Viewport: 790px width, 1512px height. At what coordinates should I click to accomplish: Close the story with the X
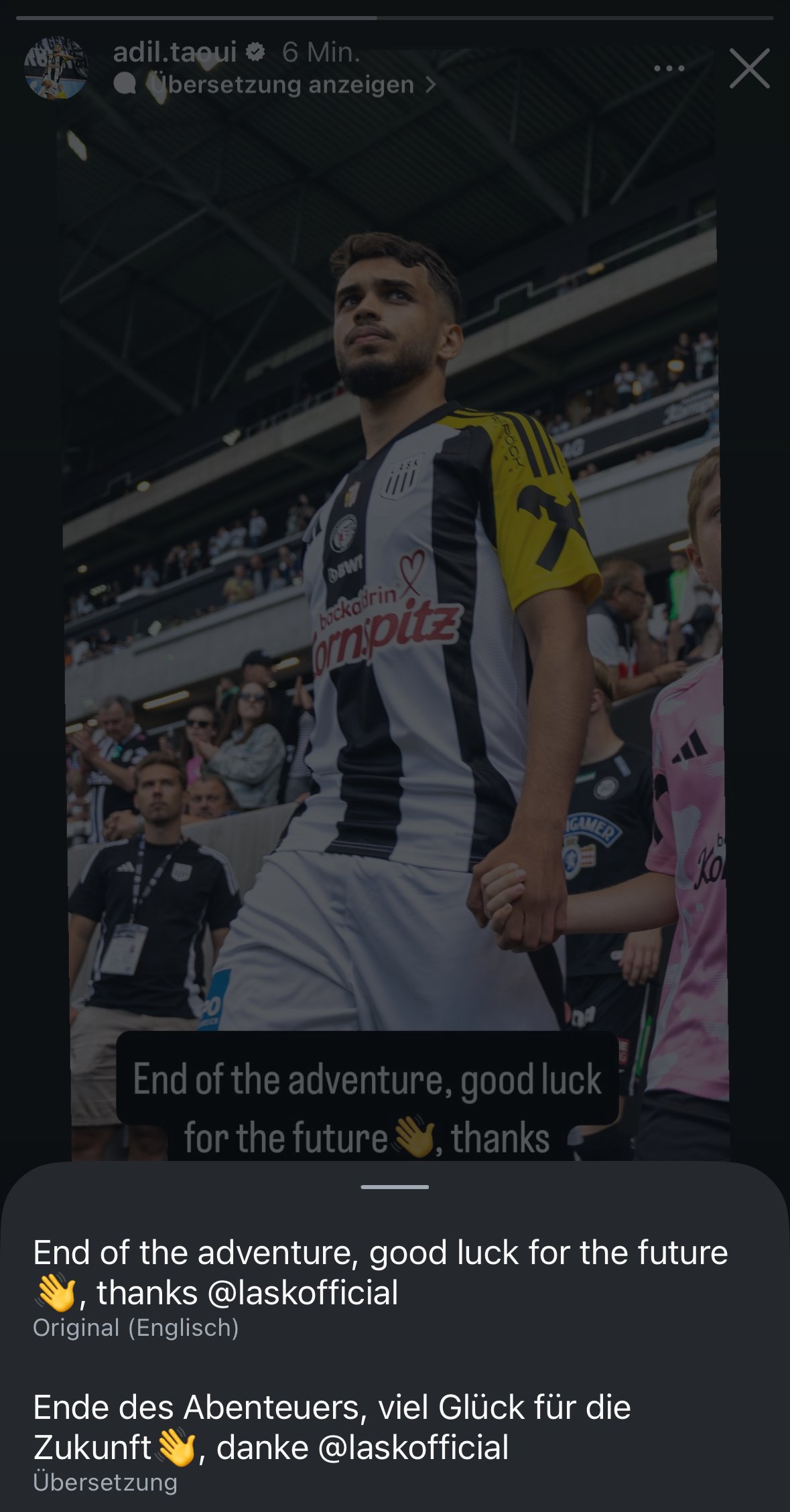pos(749,68)
